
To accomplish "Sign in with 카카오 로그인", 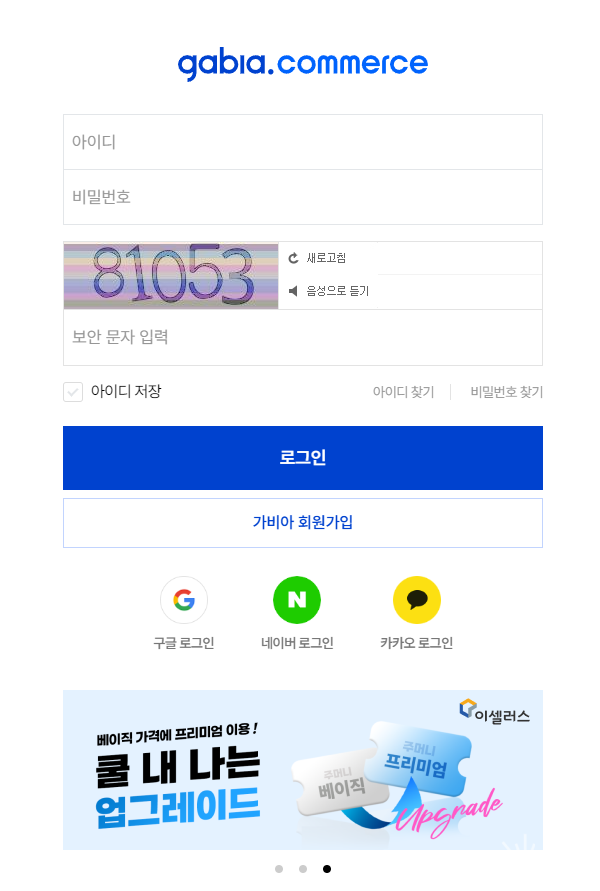I will coord(417,601).
